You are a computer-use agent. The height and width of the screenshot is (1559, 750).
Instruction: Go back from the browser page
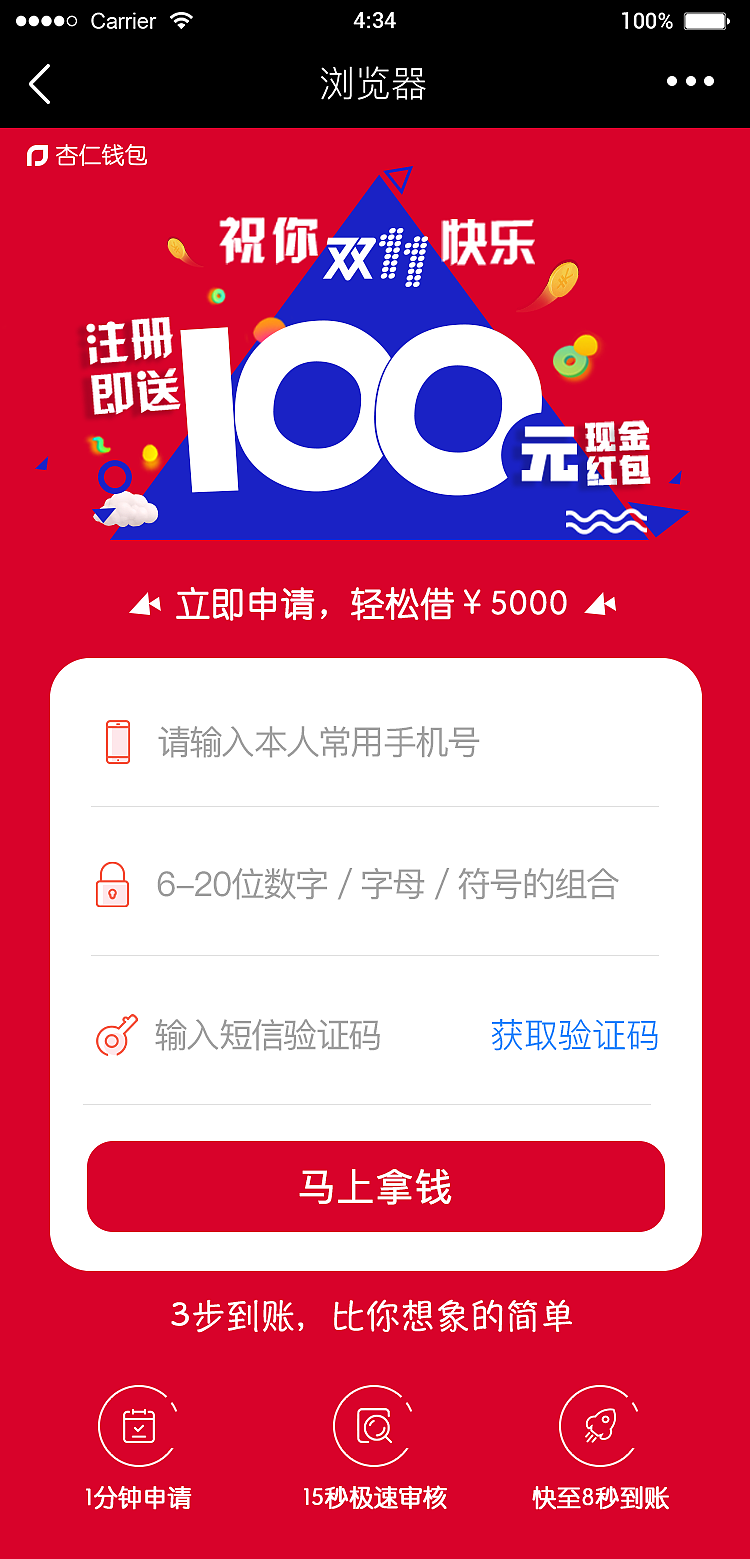point(40,84)
